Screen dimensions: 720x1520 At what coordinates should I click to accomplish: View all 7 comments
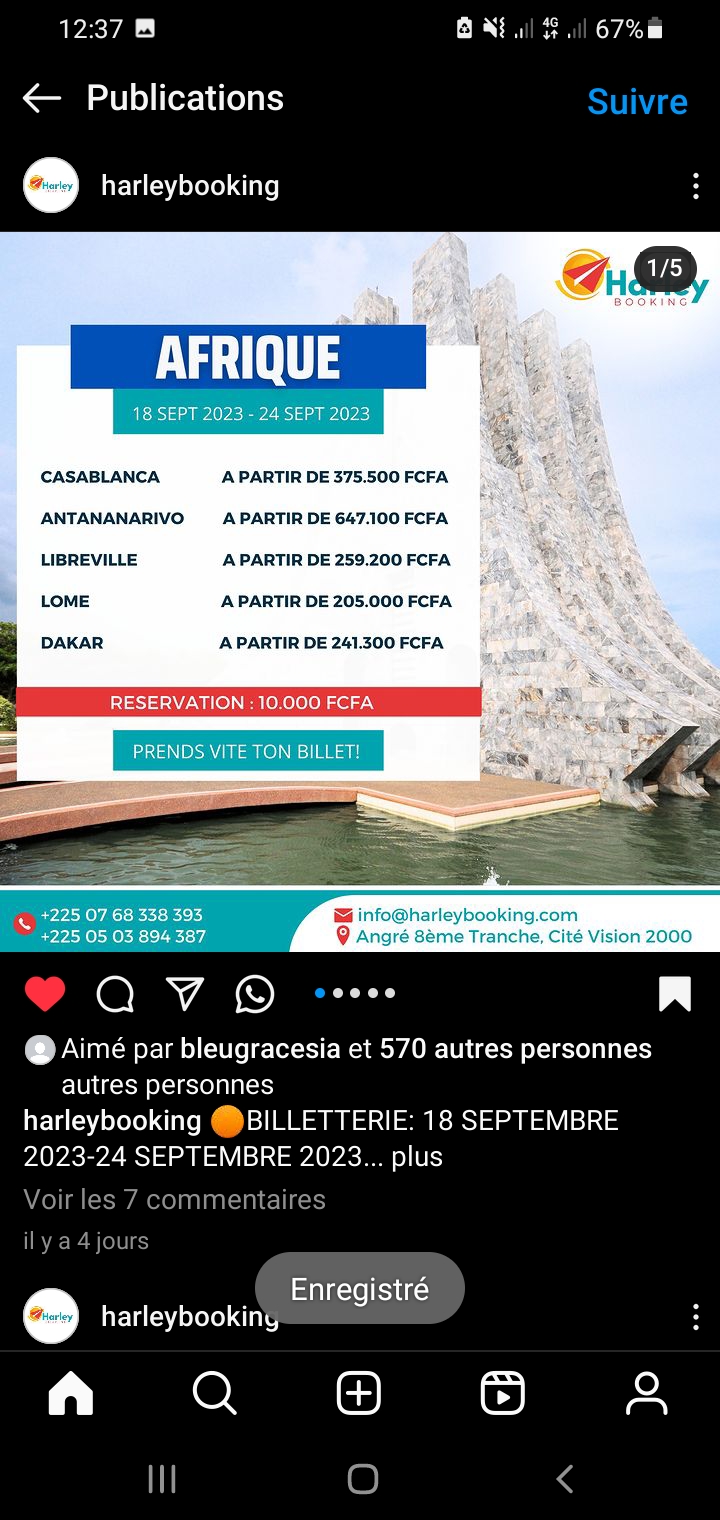(175, 1199)
